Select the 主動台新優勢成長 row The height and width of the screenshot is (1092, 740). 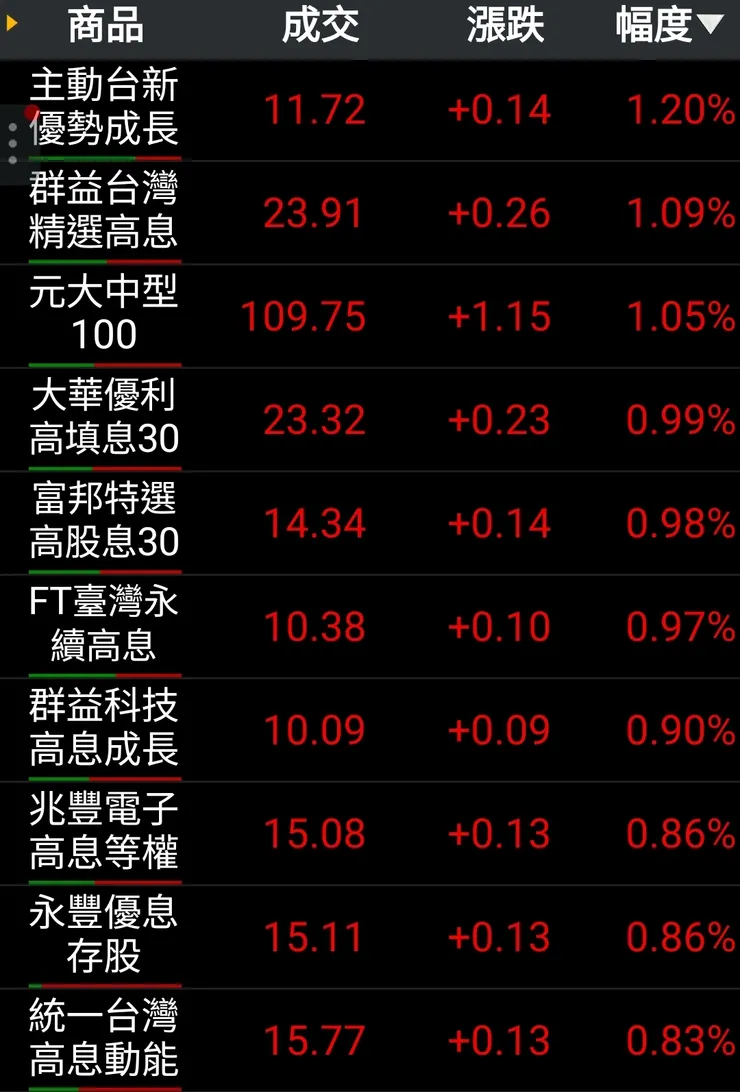point(105,110)
